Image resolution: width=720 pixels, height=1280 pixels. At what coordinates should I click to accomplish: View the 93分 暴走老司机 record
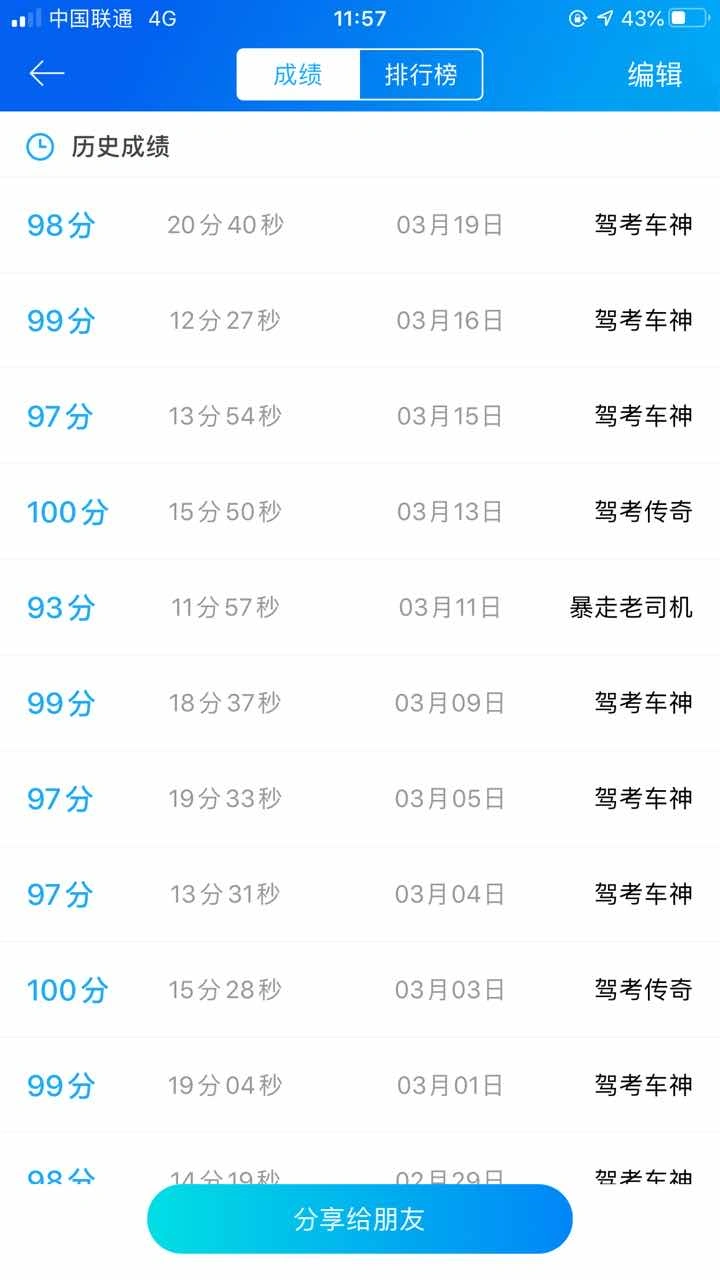tap(360, 607)
